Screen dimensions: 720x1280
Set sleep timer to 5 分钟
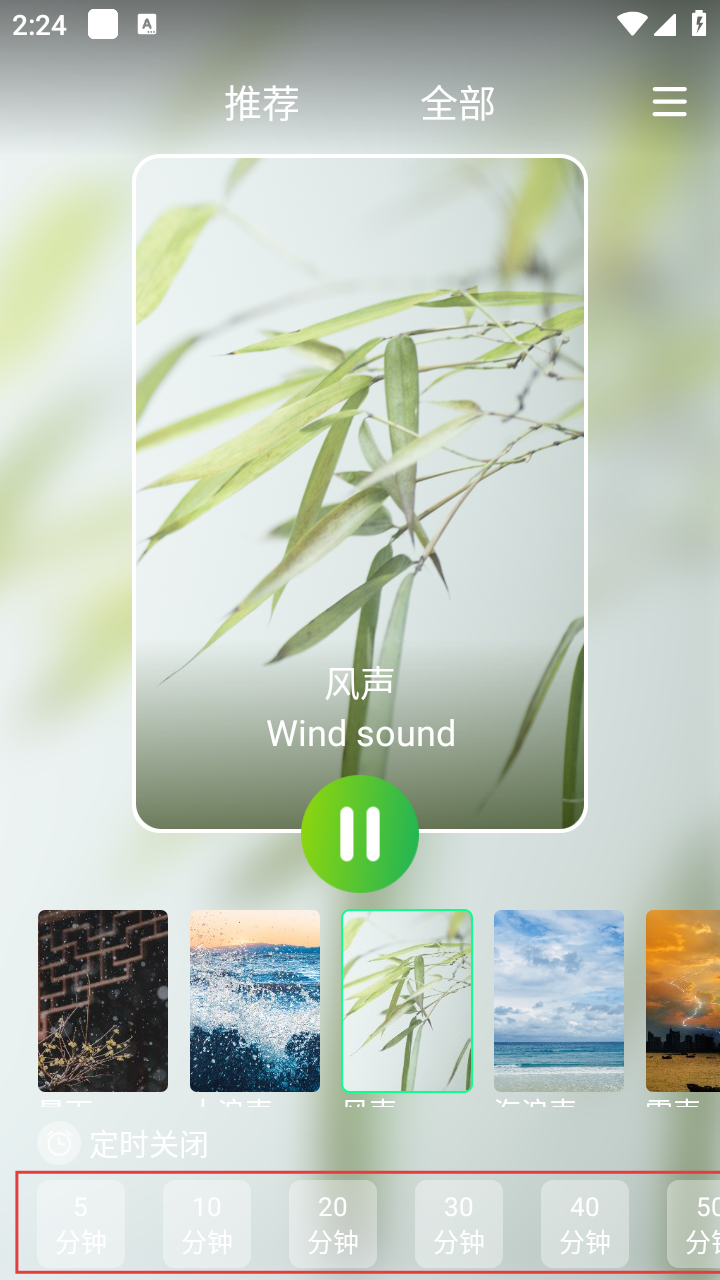point(81,1224)
